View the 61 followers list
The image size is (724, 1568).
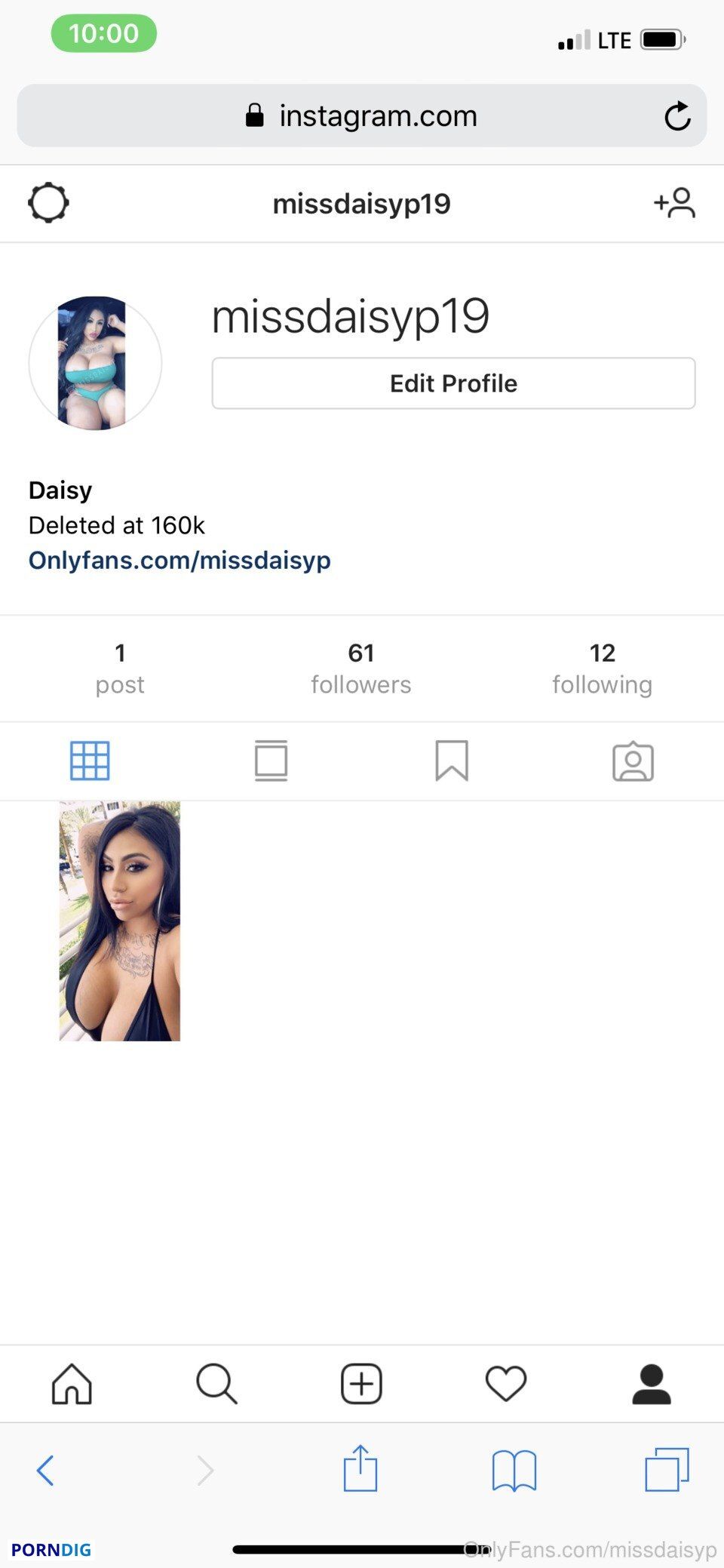click(x=361, y=669)
